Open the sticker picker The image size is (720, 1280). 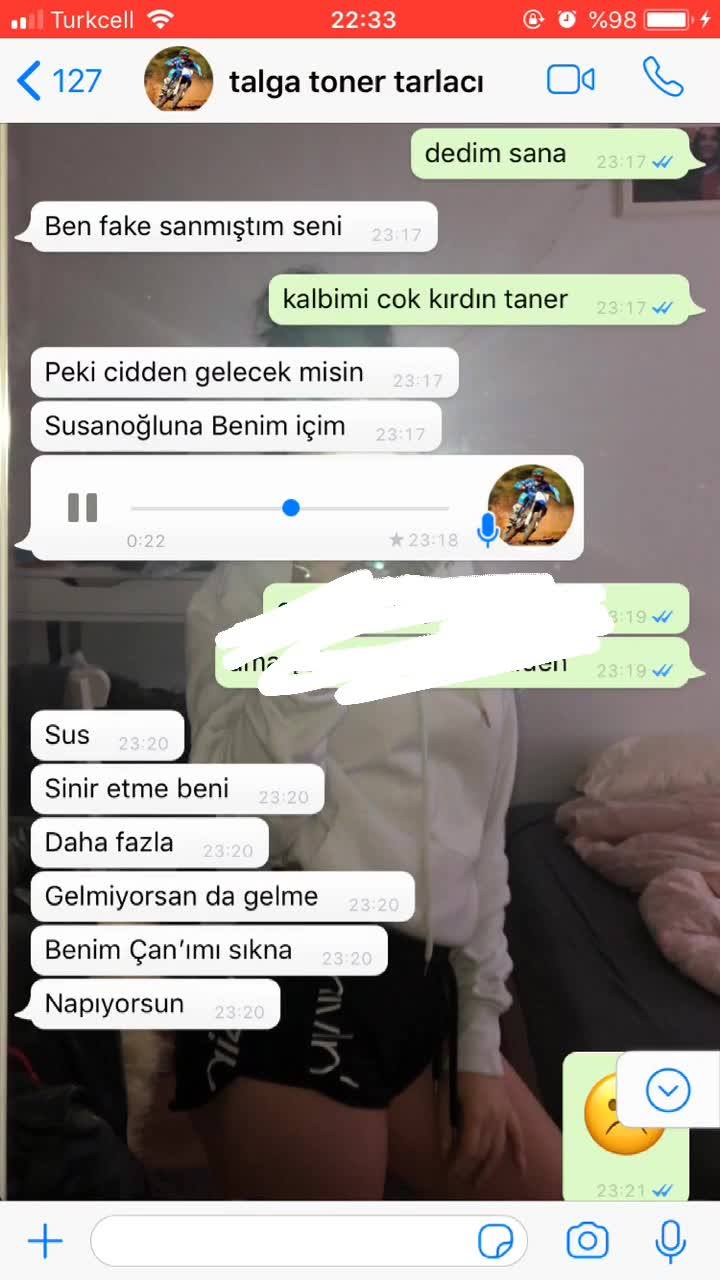[496, 1242]
